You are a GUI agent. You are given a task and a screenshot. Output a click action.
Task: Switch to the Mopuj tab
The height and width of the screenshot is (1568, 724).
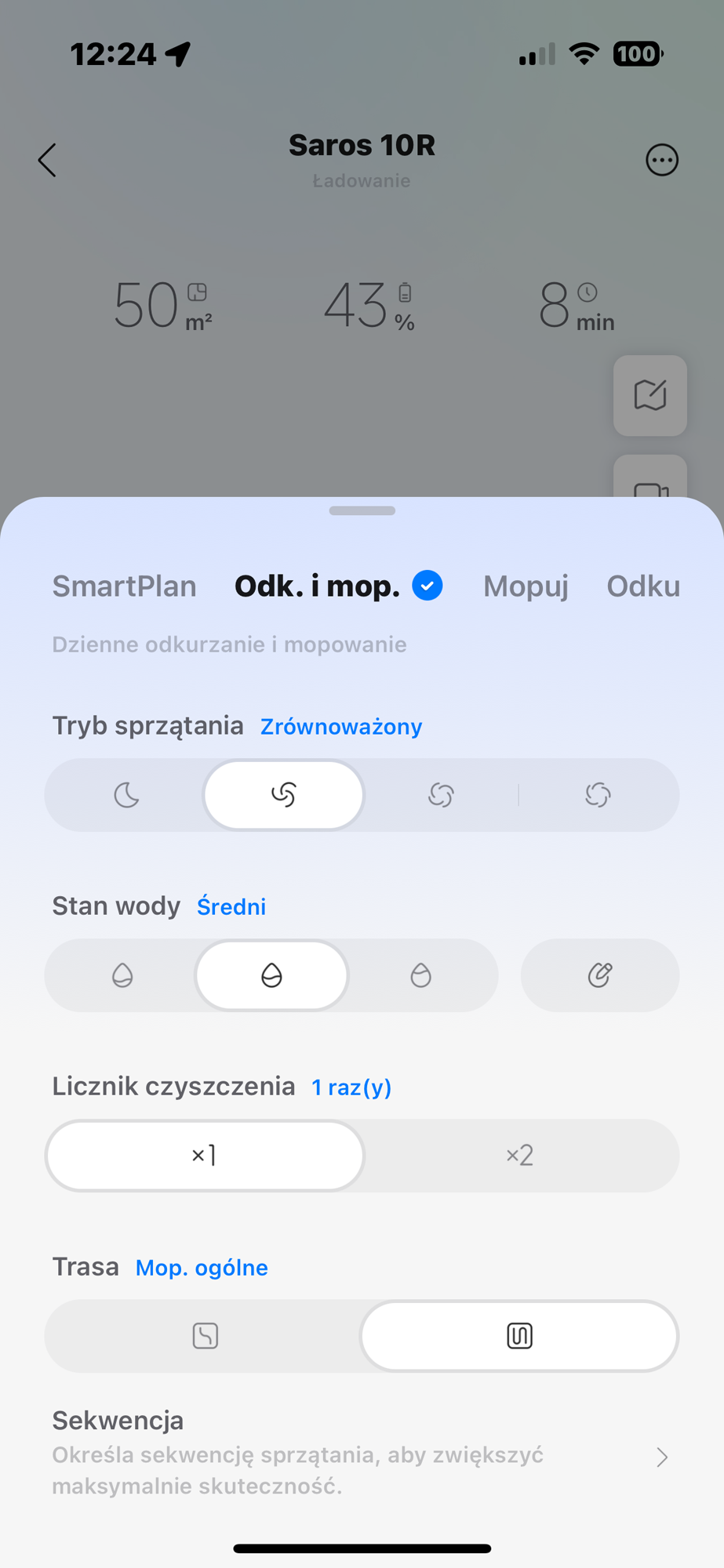click(526, 586)
